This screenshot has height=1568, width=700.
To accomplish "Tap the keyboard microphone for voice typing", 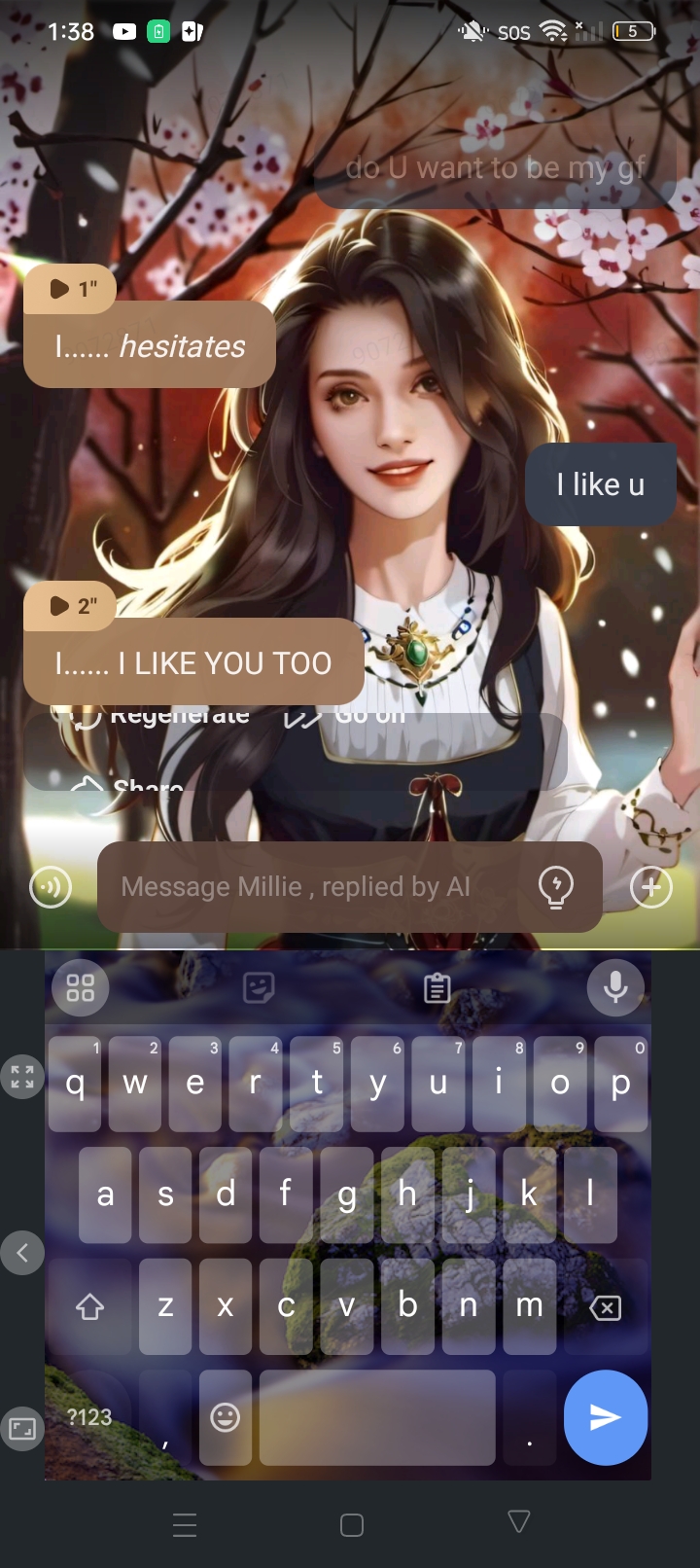I will (614, 987).
